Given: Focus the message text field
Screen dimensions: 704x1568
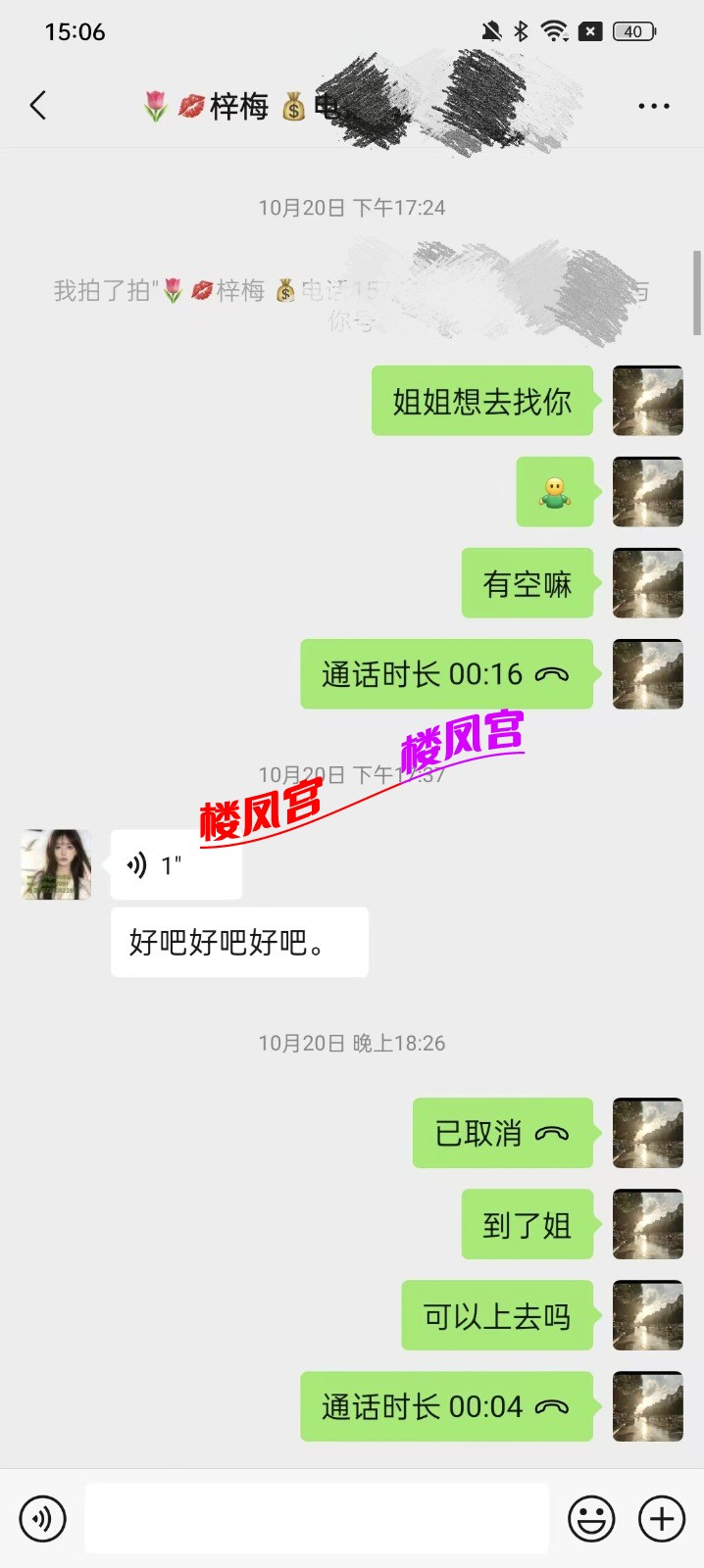Looking at the screenshot, I should pos(316,1519).
